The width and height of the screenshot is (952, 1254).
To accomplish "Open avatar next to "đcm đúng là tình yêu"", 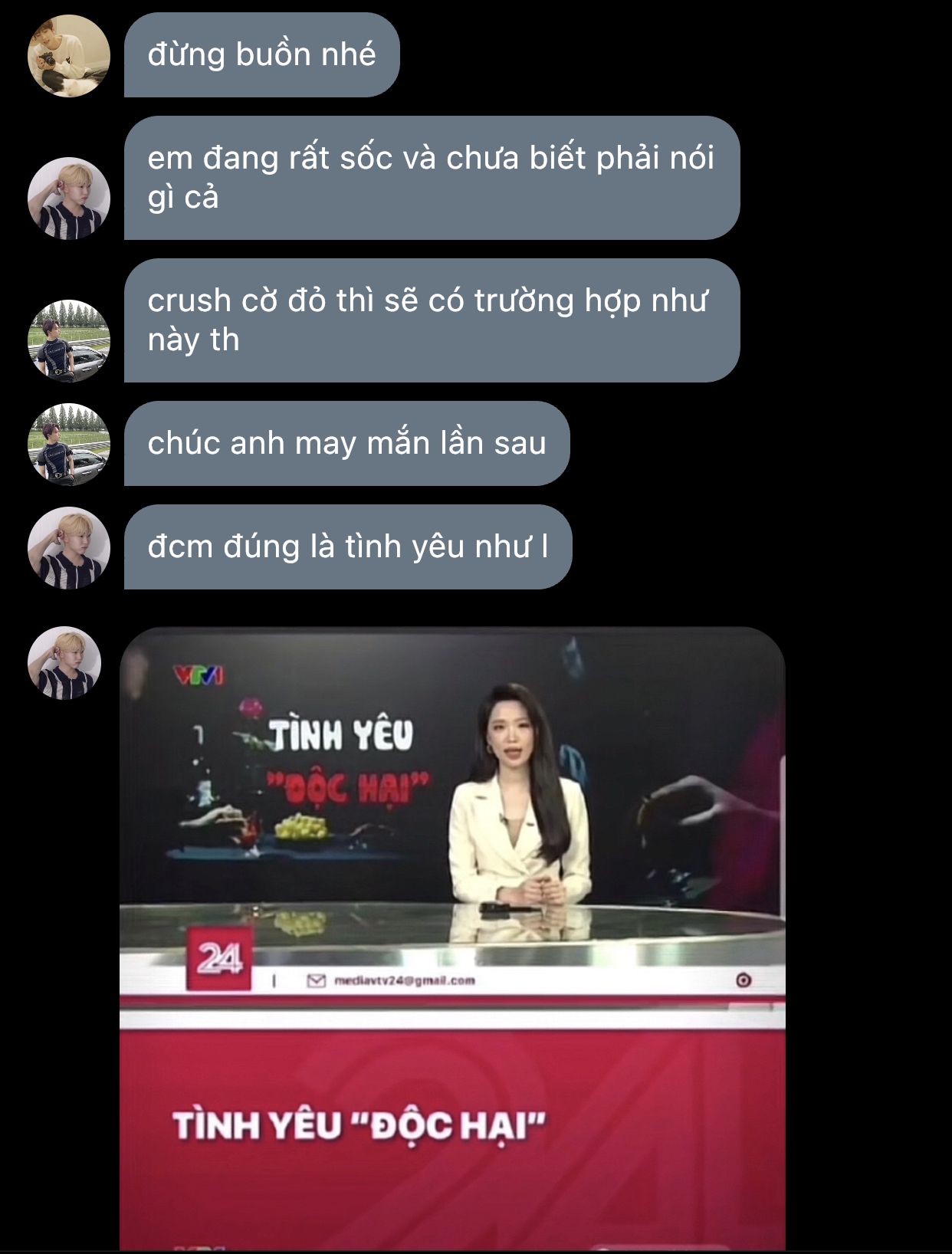I will point(69,548).
